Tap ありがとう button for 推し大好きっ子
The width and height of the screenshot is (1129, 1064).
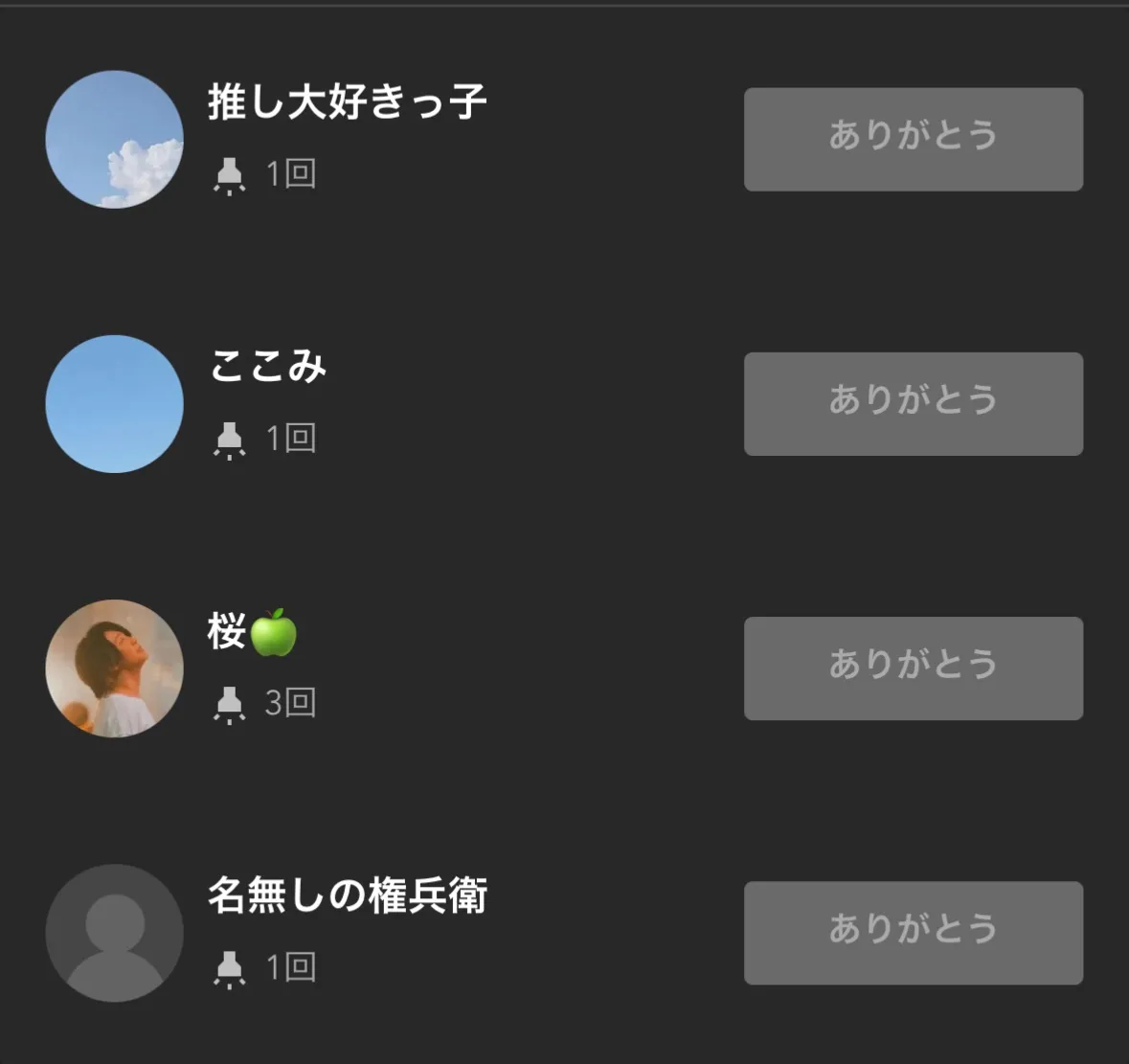point(913,139)
